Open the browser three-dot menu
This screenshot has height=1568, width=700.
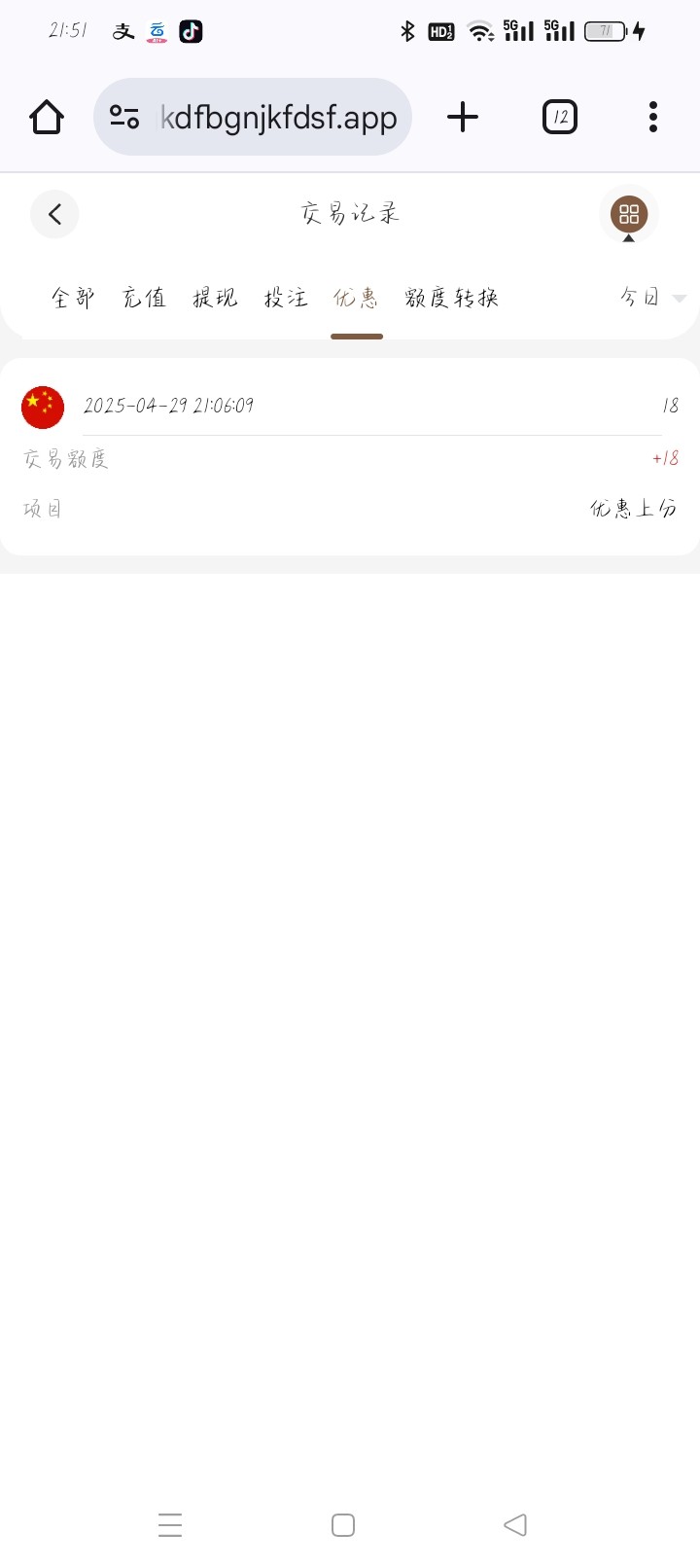(x=653, y=117)
